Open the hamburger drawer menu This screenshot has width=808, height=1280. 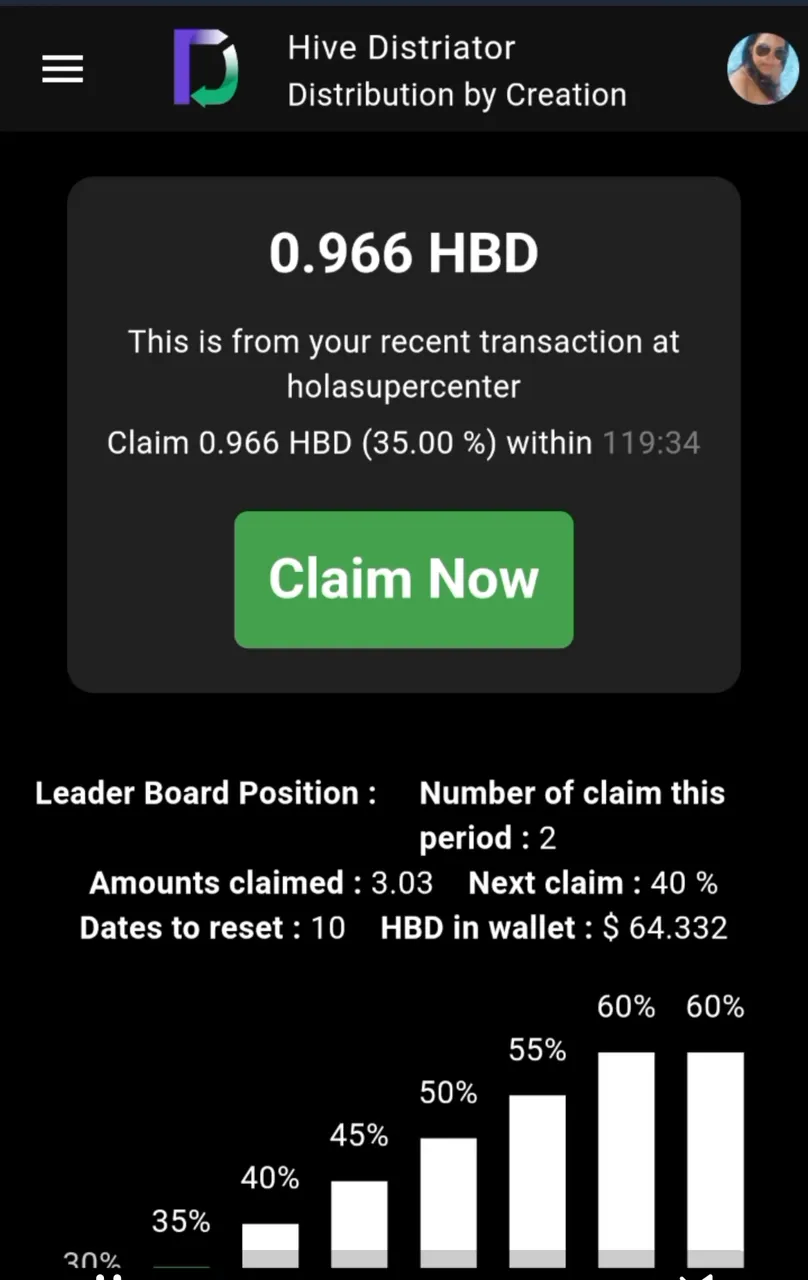62,70
